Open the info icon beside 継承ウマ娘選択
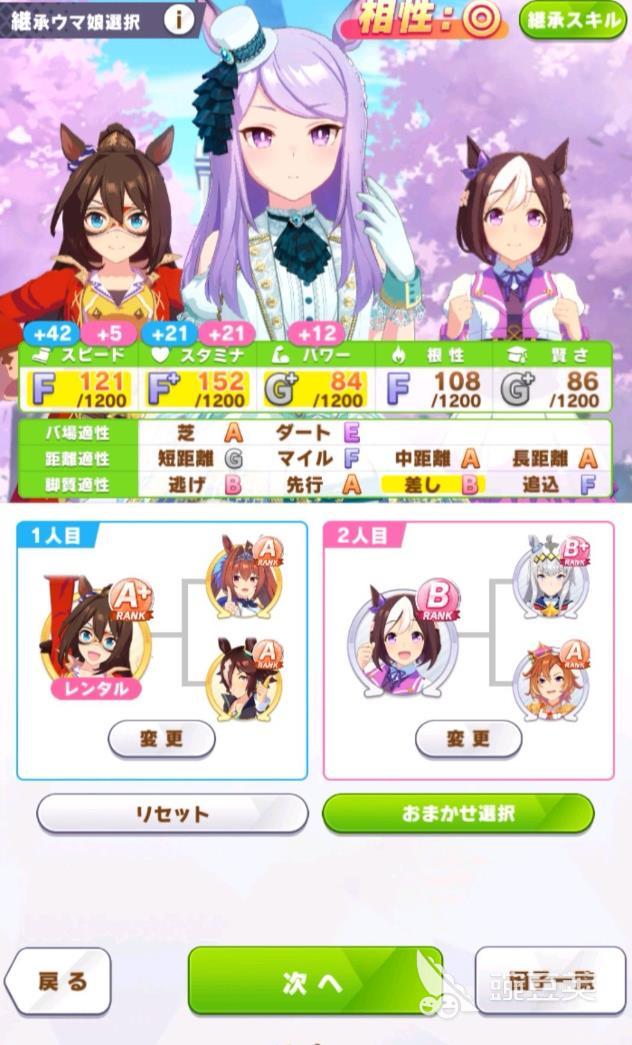This screenshot has width=632, height=1045. [180, 19]
